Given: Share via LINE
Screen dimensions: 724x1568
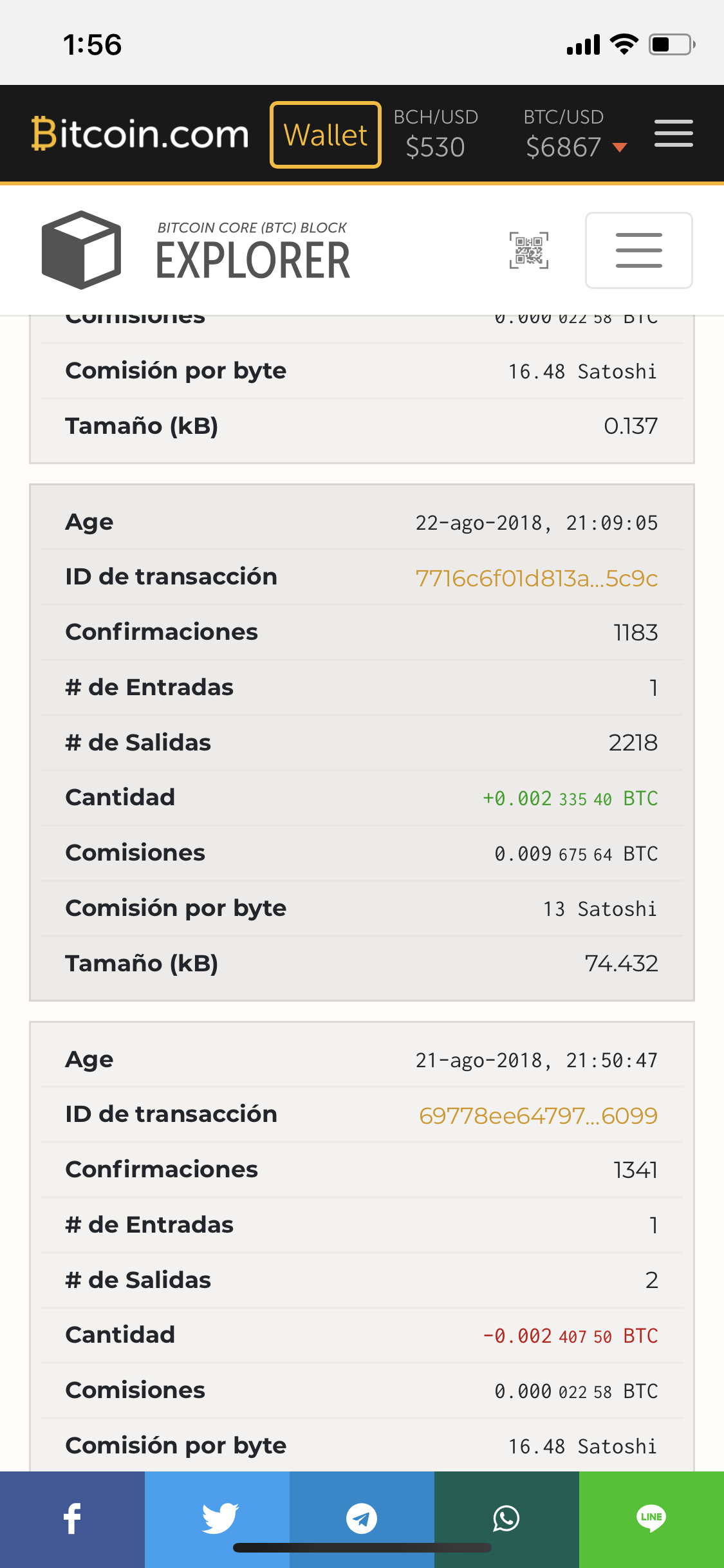Looking at the screenshot, I should coord(651,1519).
